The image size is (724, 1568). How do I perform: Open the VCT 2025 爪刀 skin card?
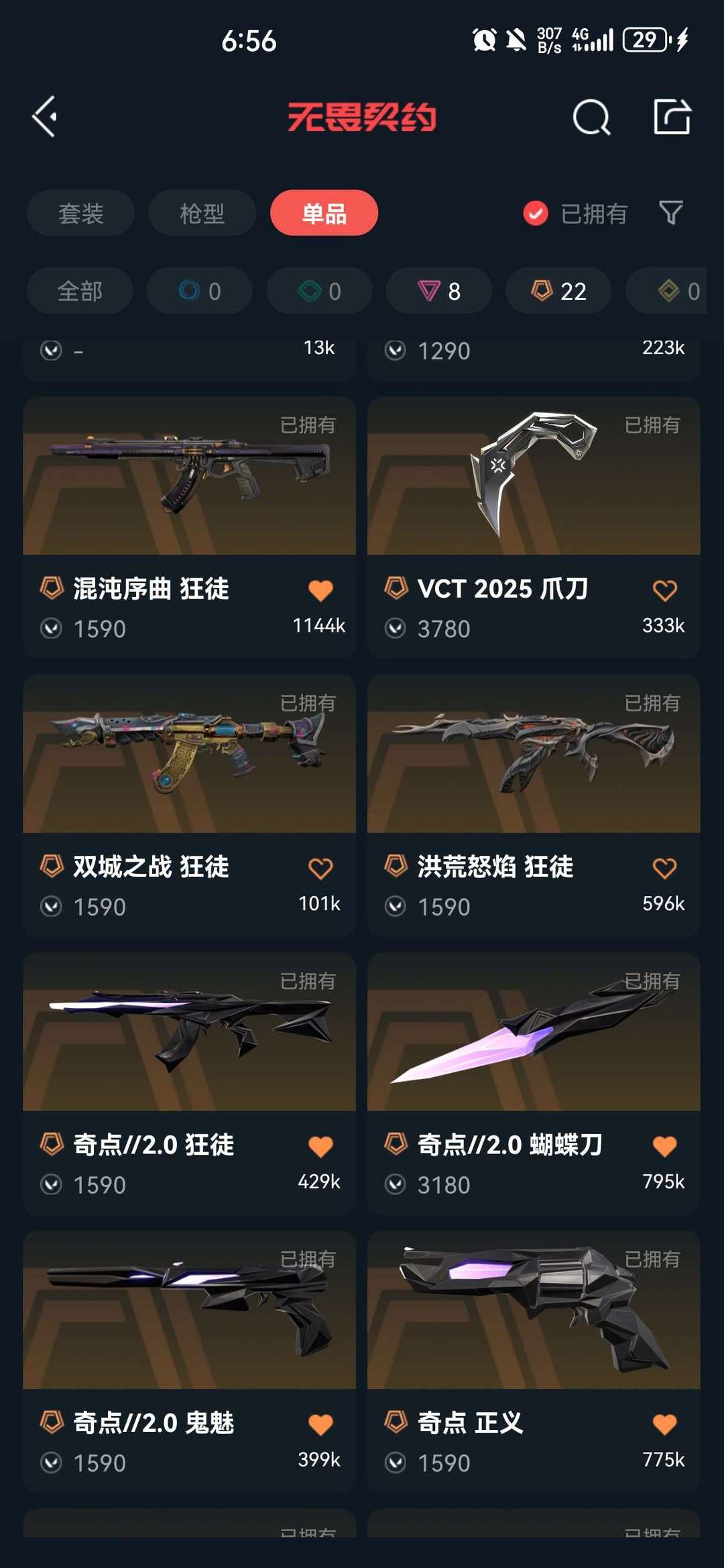click(x=534, y=527)
